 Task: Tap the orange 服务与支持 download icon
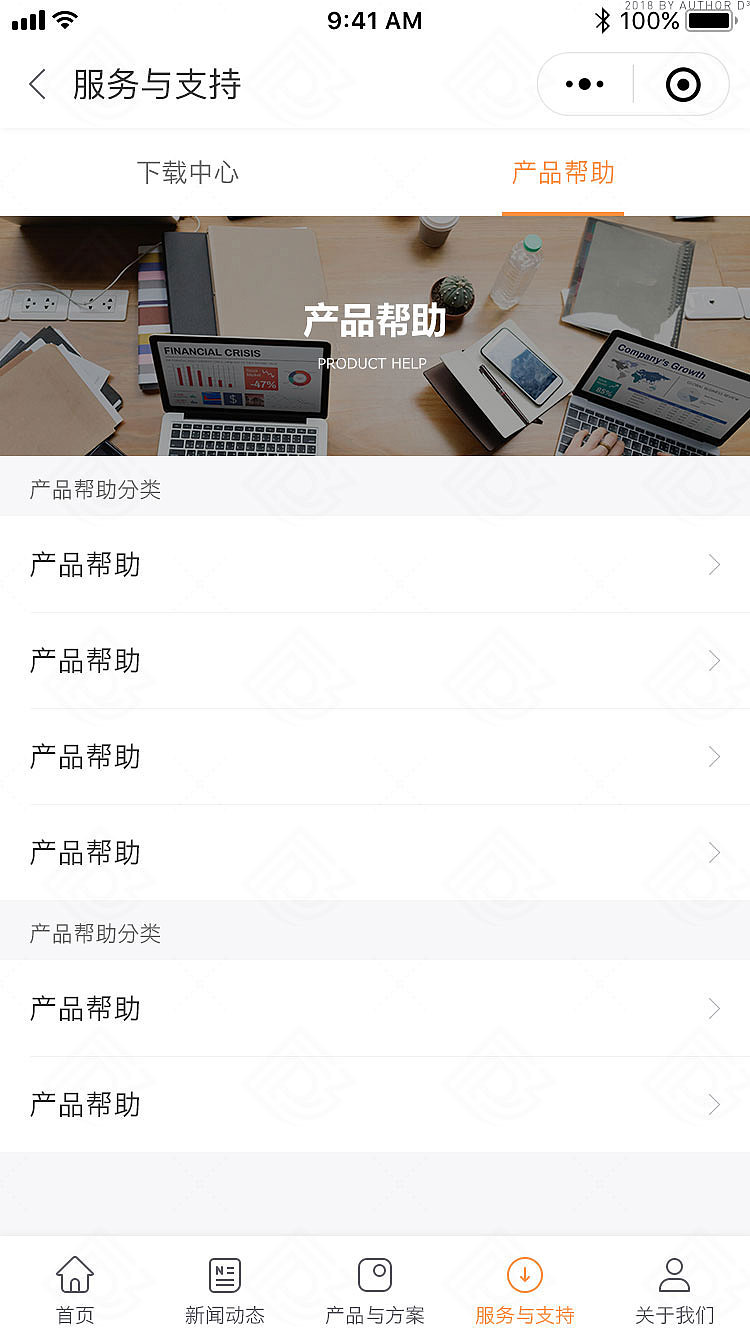(x=524, y=1275)
